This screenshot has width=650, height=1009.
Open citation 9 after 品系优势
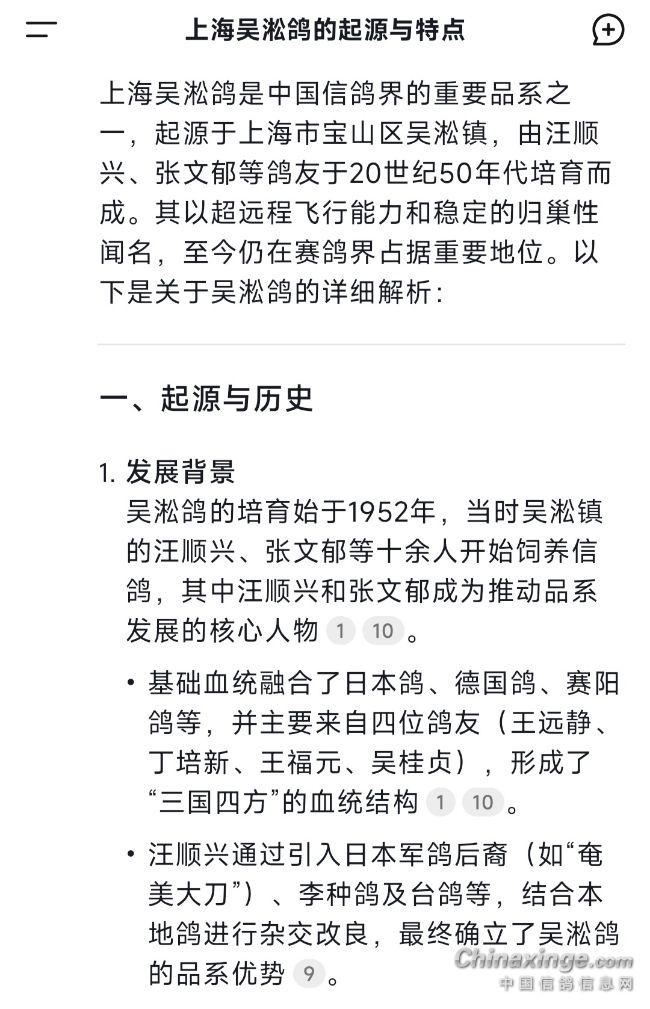[309, 973]
